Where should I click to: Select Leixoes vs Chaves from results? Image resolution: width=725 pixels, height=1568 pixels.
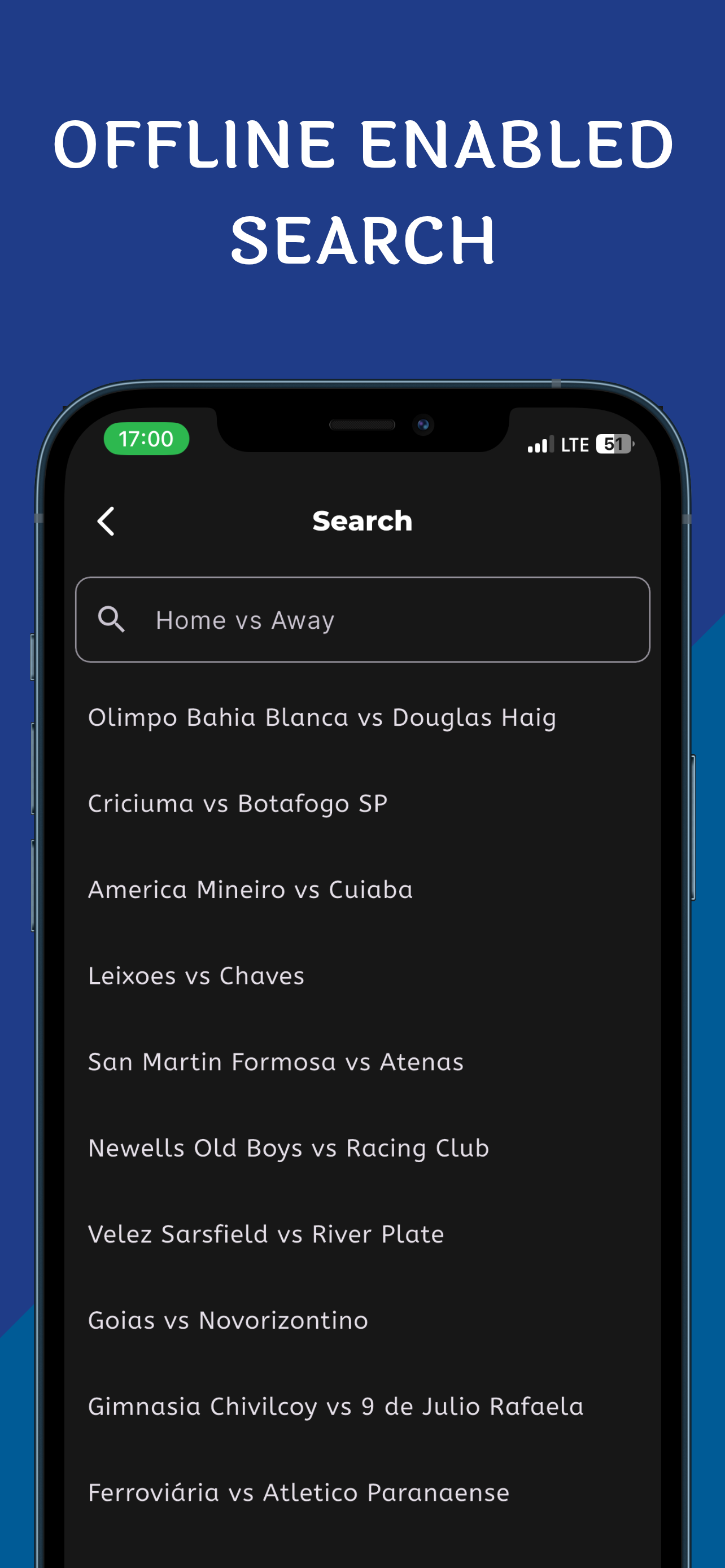pyautogui.click(x=196, y=976)
